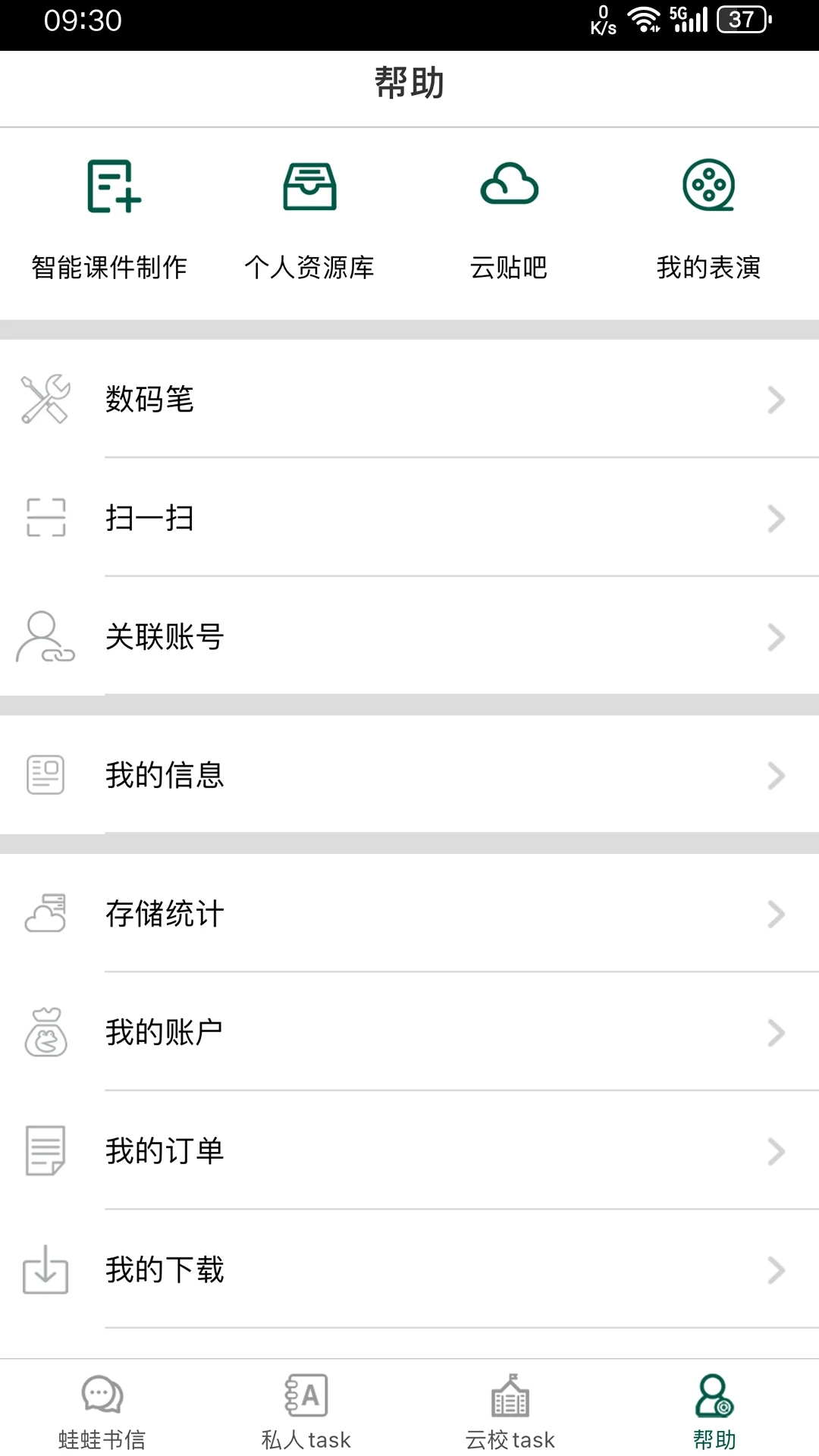Open the 数码笔 row

[409, 399]
